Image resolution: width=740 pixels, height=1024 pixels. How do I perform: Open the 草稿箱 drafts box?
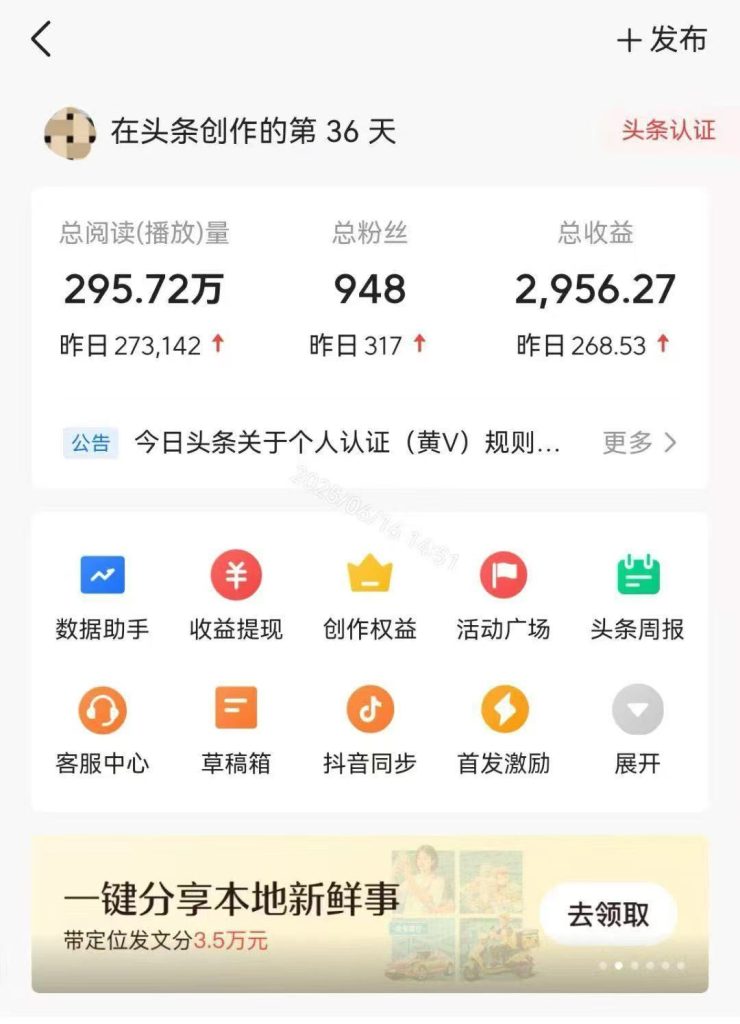click(x=236, y=729)
